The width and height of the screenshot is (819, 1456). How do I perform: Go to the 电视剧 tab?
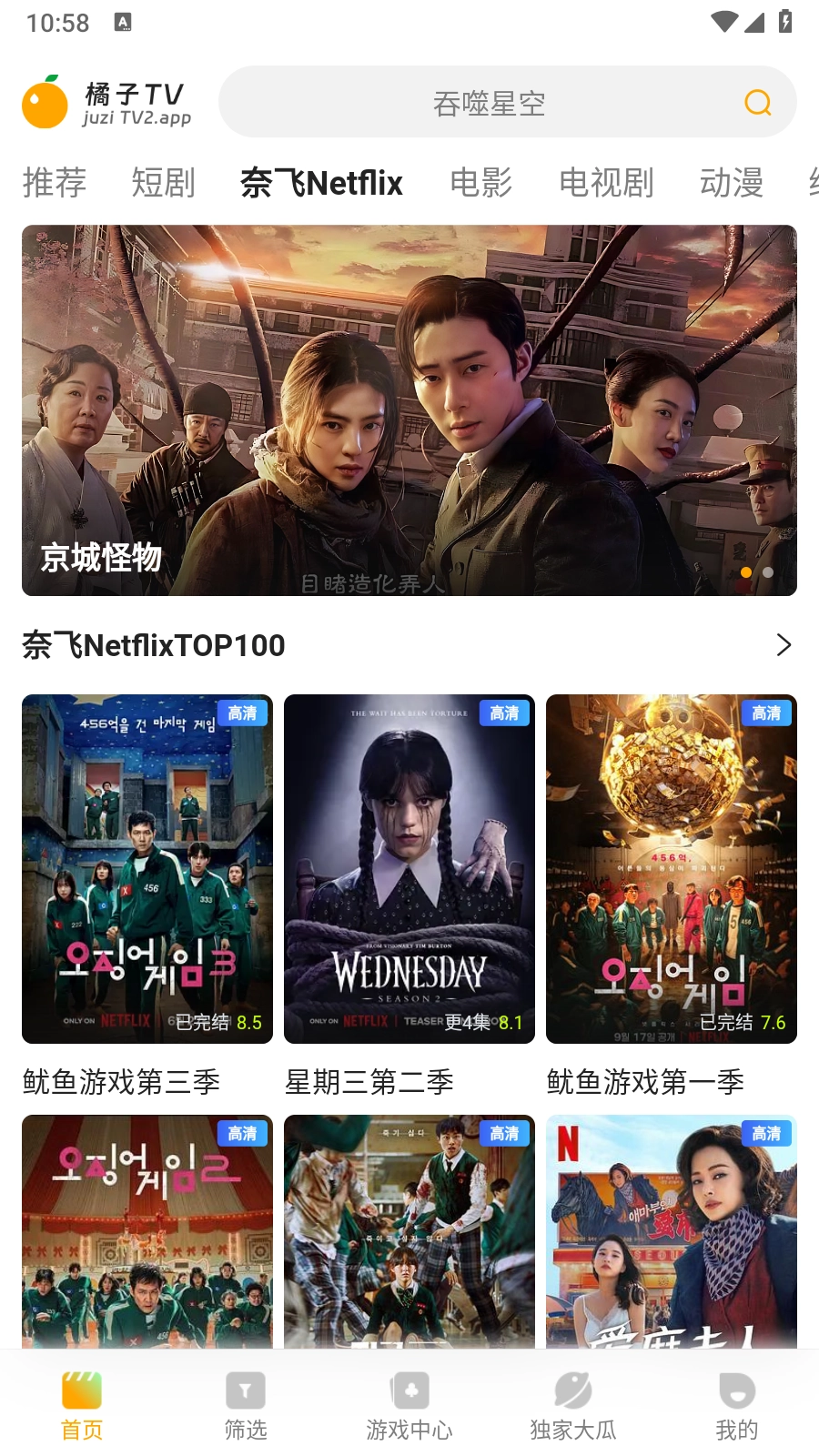tap(606, 183)
